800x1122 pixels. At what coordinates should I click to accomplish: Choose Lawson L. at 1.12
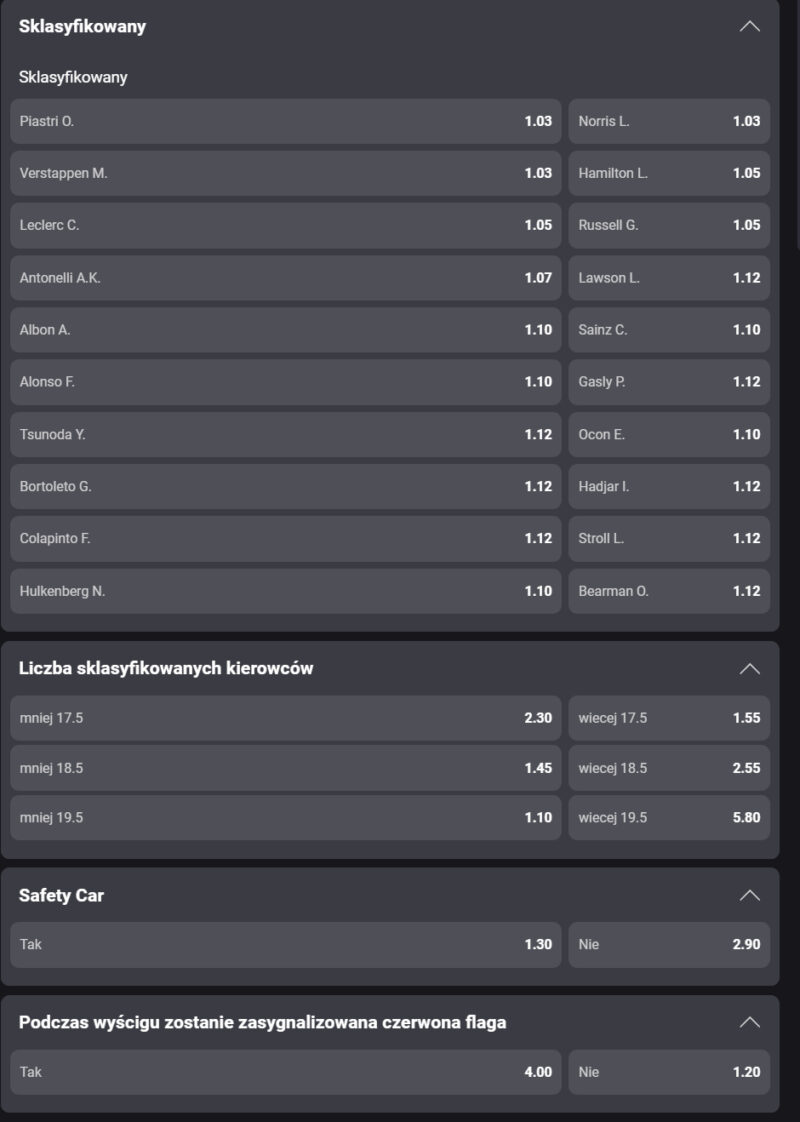click(669, 278)
